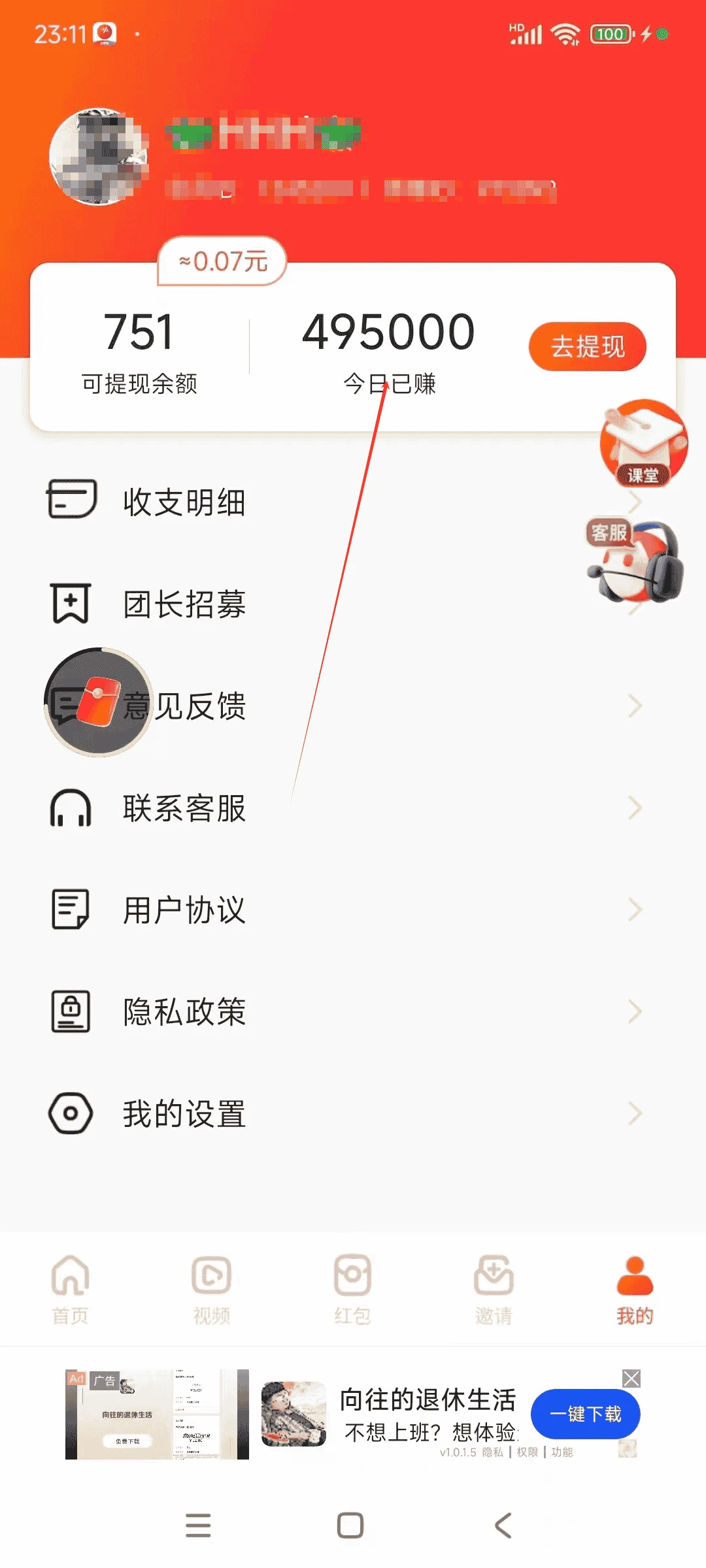
Task: Click the 我的设置 gear icon
Action: 70,1114
